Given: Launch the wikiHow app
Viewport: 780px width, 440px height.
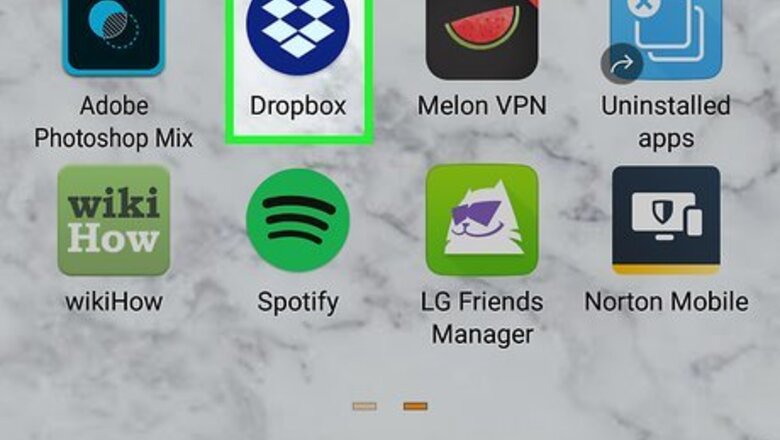Looking at the screenshot, I should pos(113,221).
